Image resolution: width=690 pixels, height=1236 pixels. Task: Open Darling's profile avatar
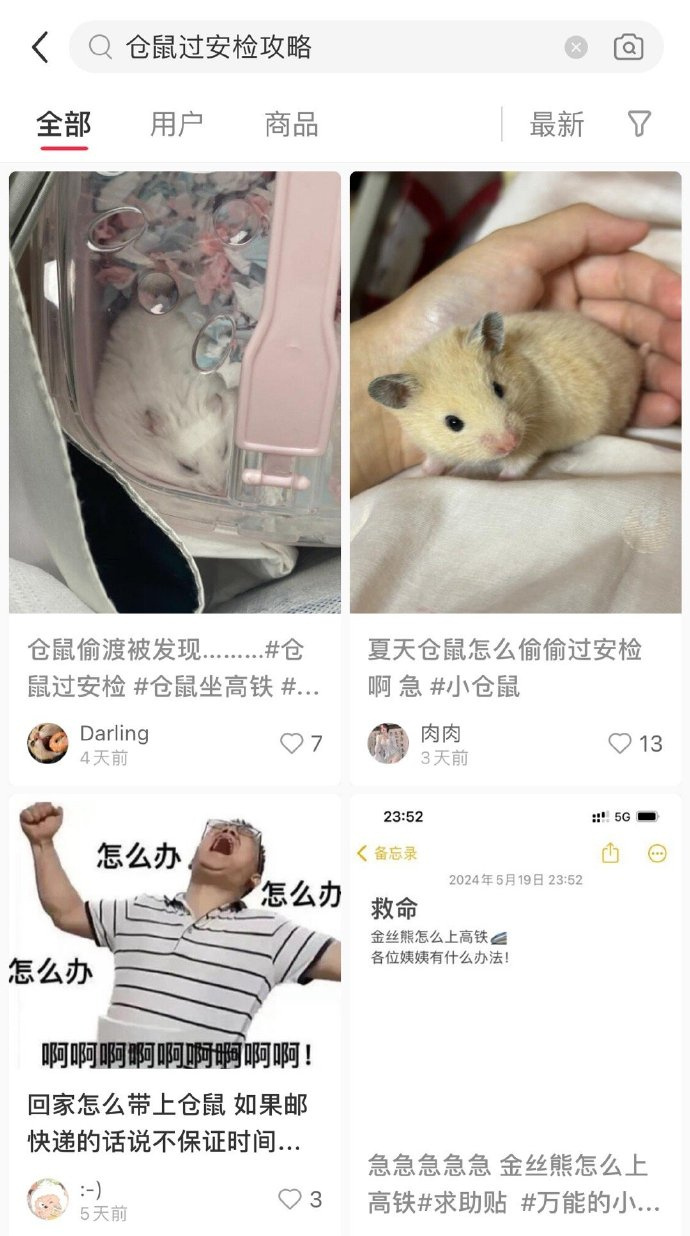(48, 744)
